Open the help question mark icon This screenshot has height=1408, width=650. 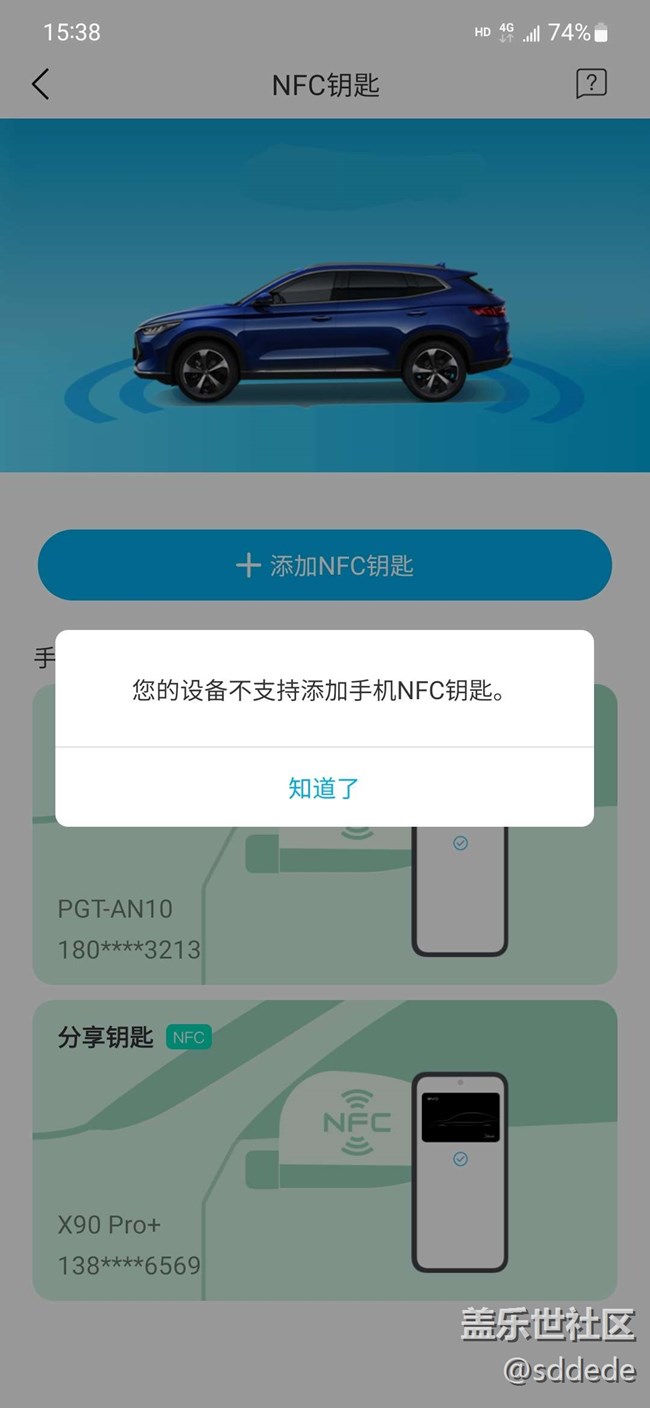coord(591,84)
